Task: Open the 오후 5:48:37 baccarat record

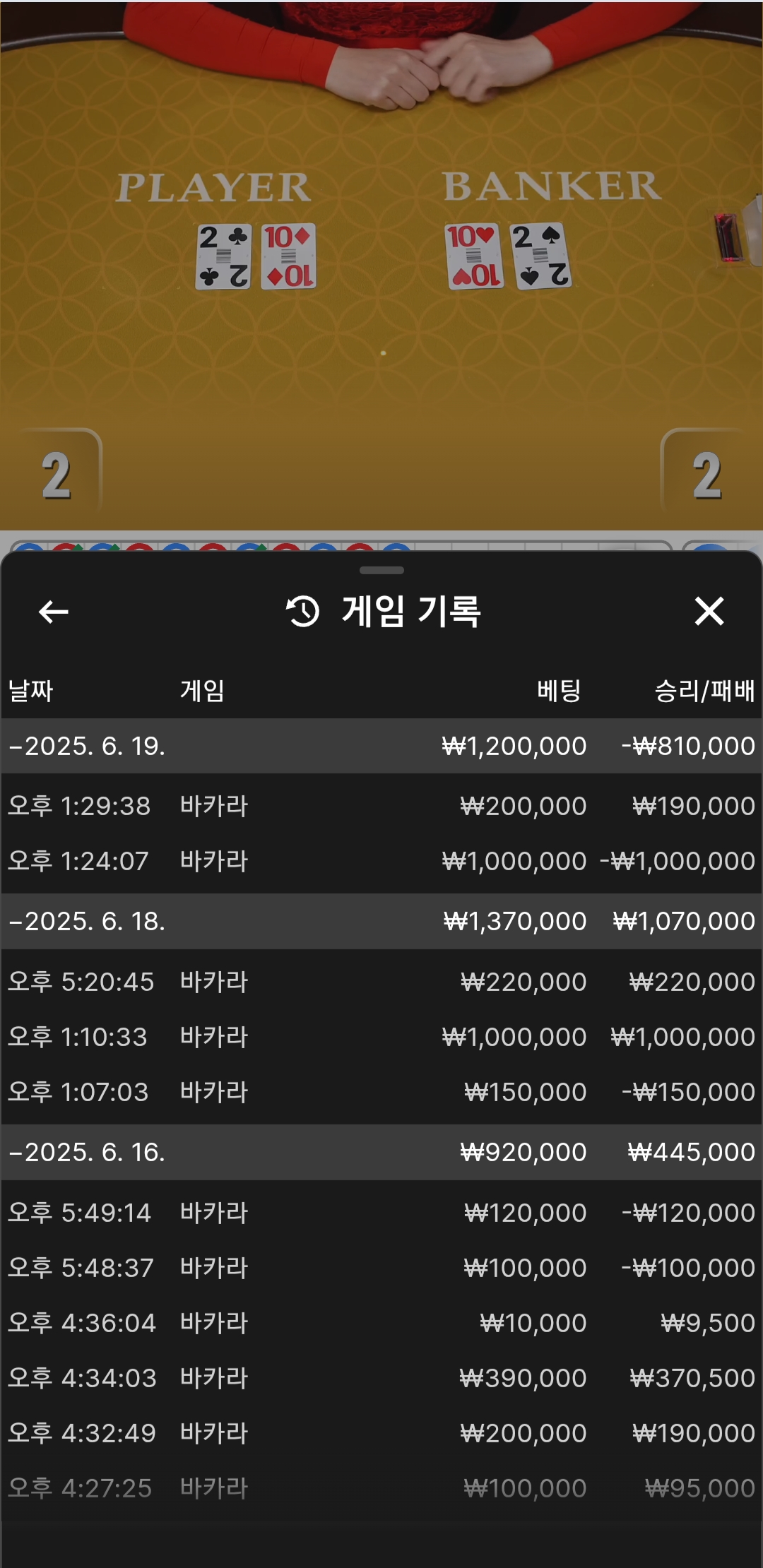Action: tap(381, 1268)
